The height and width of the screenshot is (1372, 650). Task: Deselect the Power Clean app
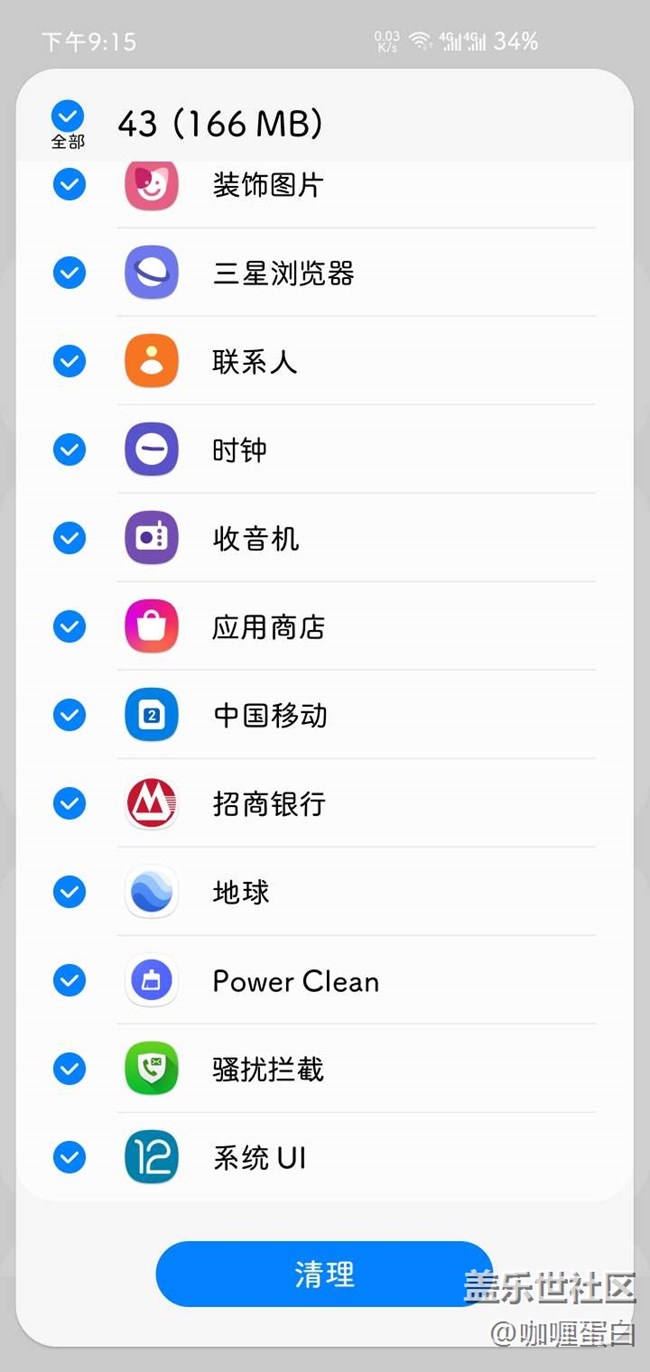pos(69,980)
